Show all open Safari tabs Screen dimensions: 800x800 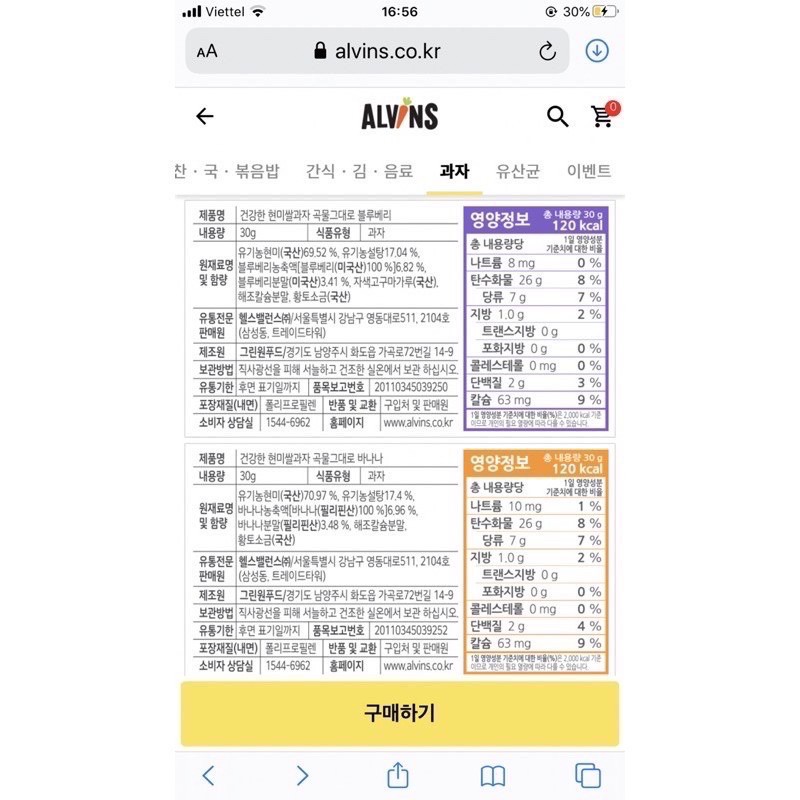[587, 775]
